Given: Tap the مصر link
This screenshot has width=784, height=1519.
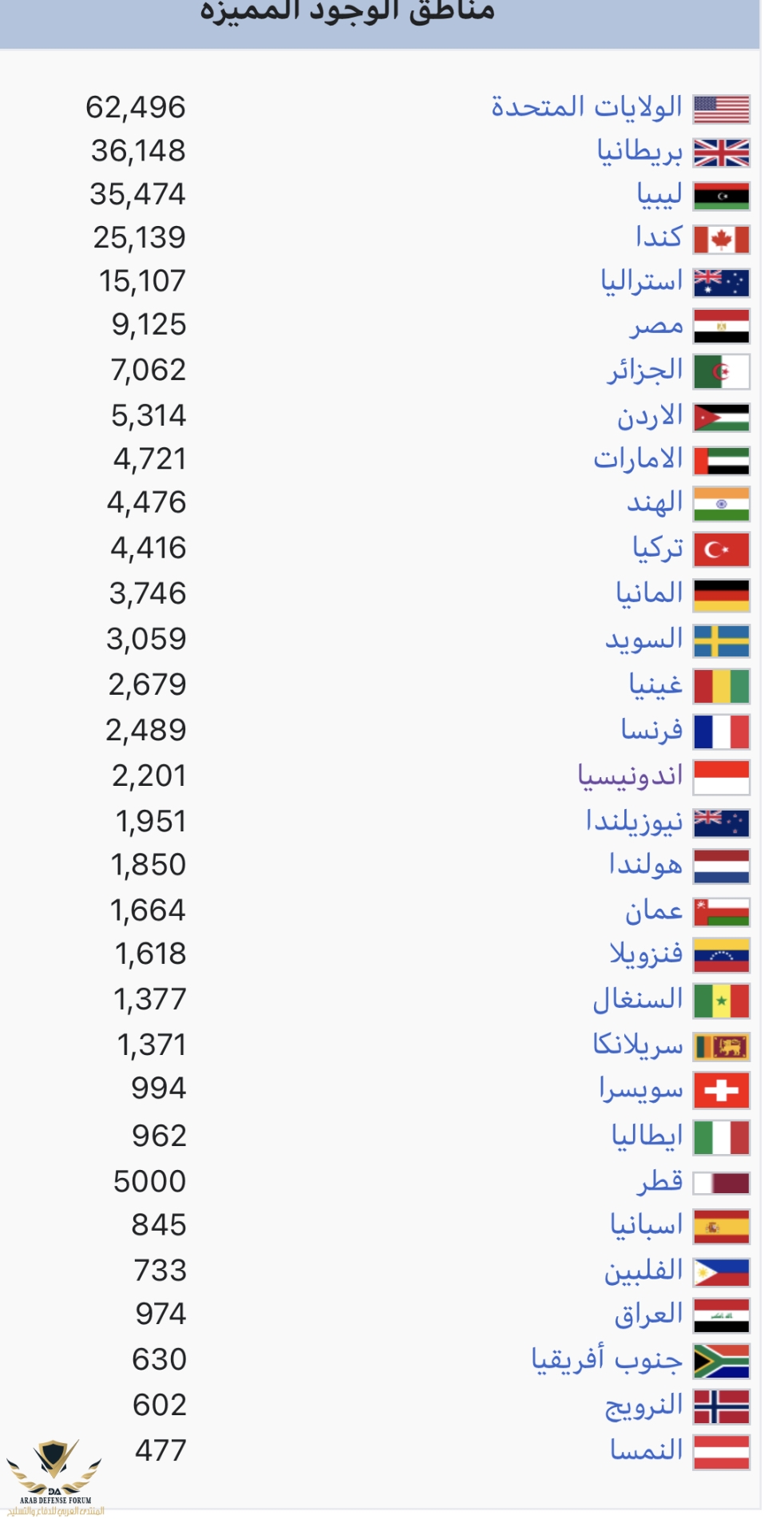Looking at the screenshot, I should (x=655, y=325).
